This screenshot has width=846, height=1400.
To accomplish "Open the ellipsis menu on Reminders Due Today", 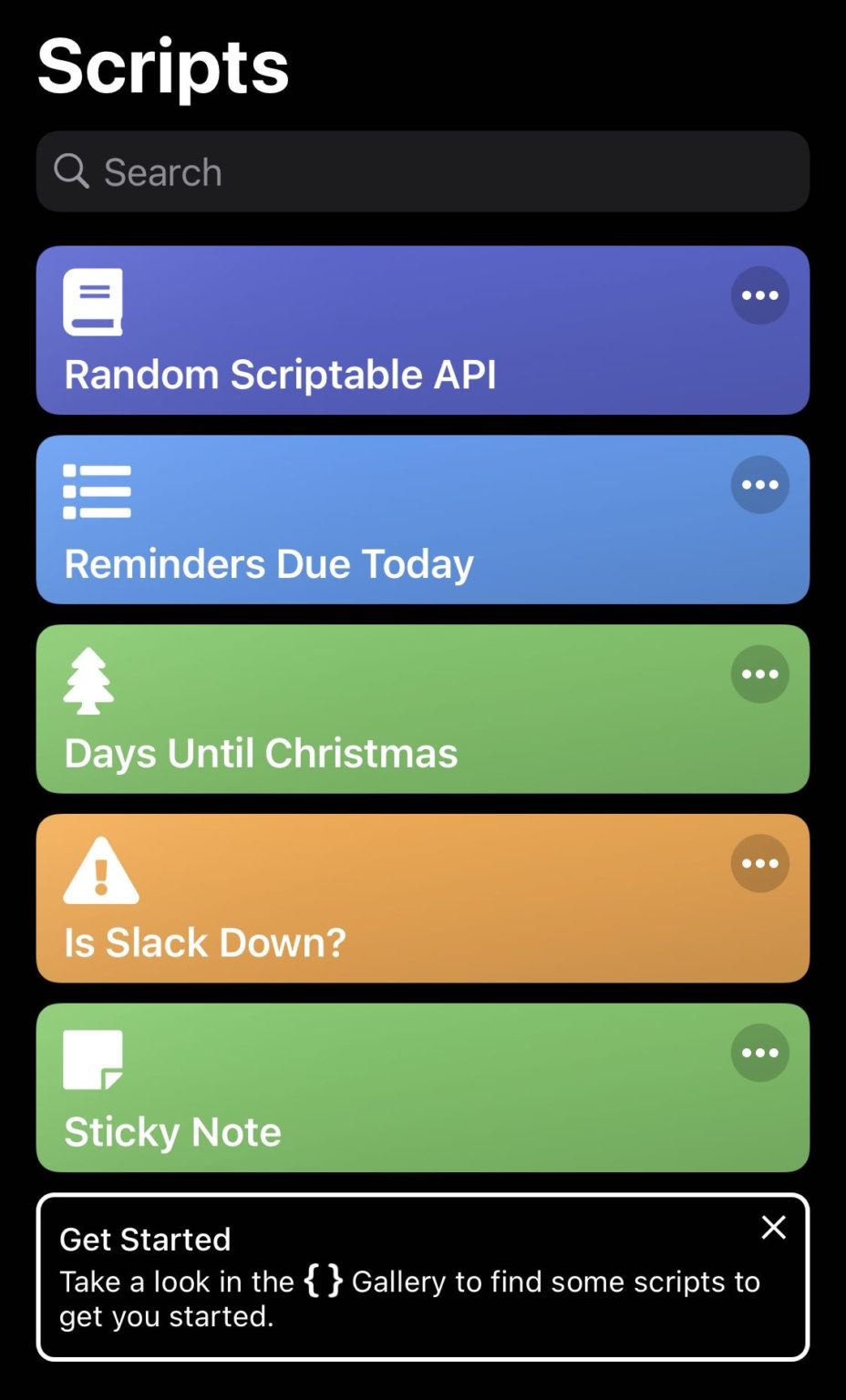I will [759, 485].
